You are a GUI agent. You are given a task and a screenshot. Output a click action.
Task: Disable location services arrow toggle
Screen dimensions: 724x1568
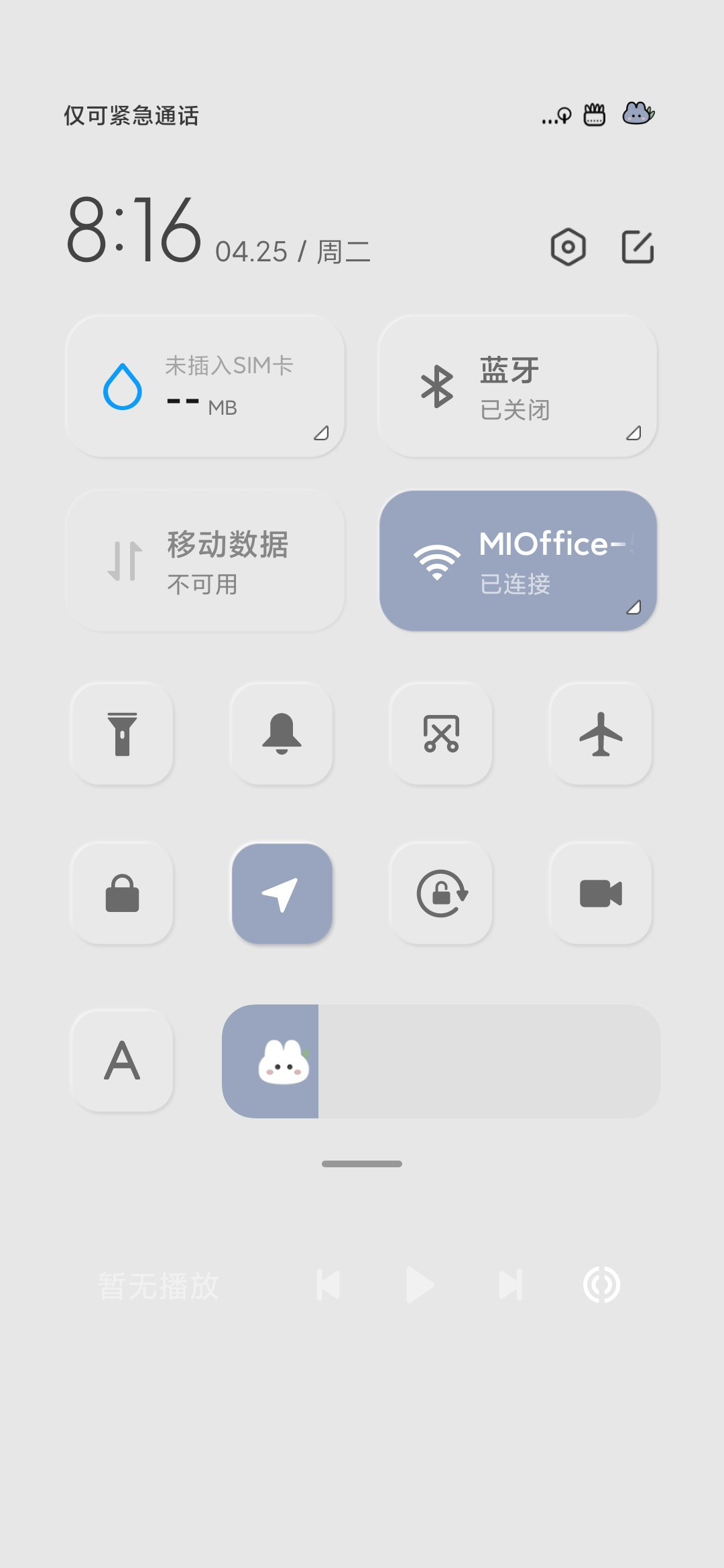(x=282, y=893)
